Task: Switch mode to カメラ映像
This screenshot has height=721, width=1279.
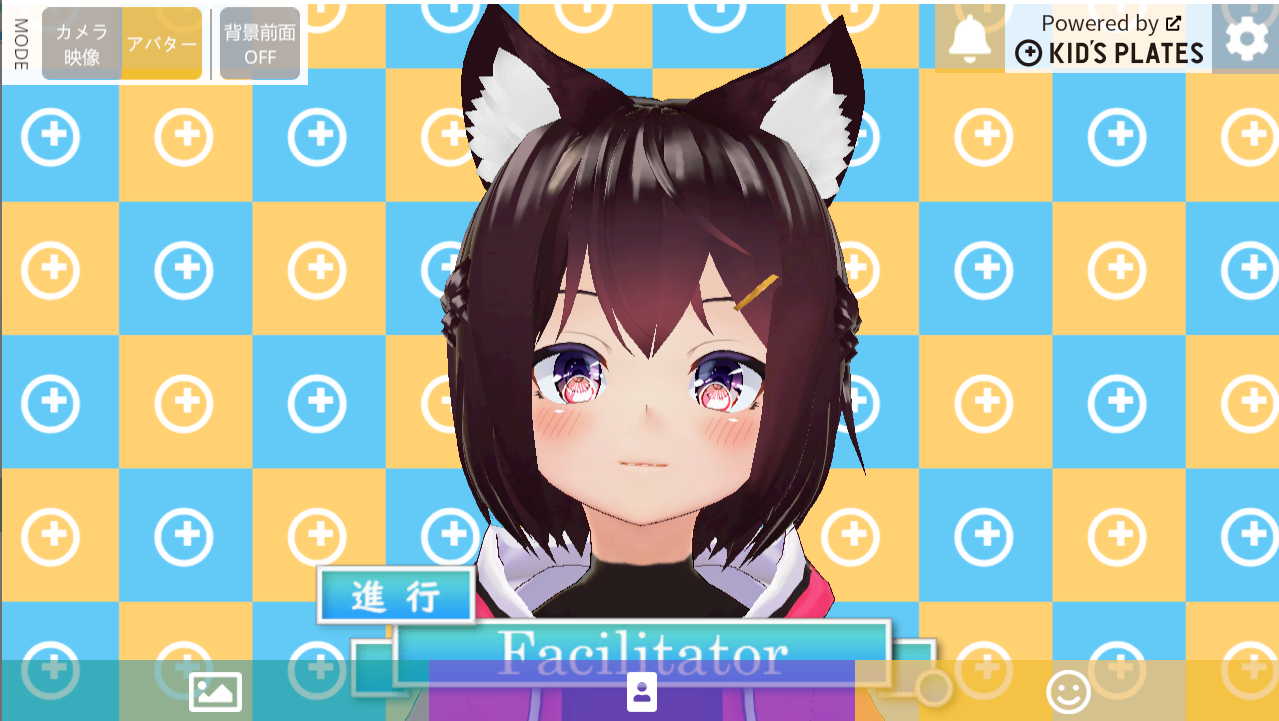Action: pos(82,44)
